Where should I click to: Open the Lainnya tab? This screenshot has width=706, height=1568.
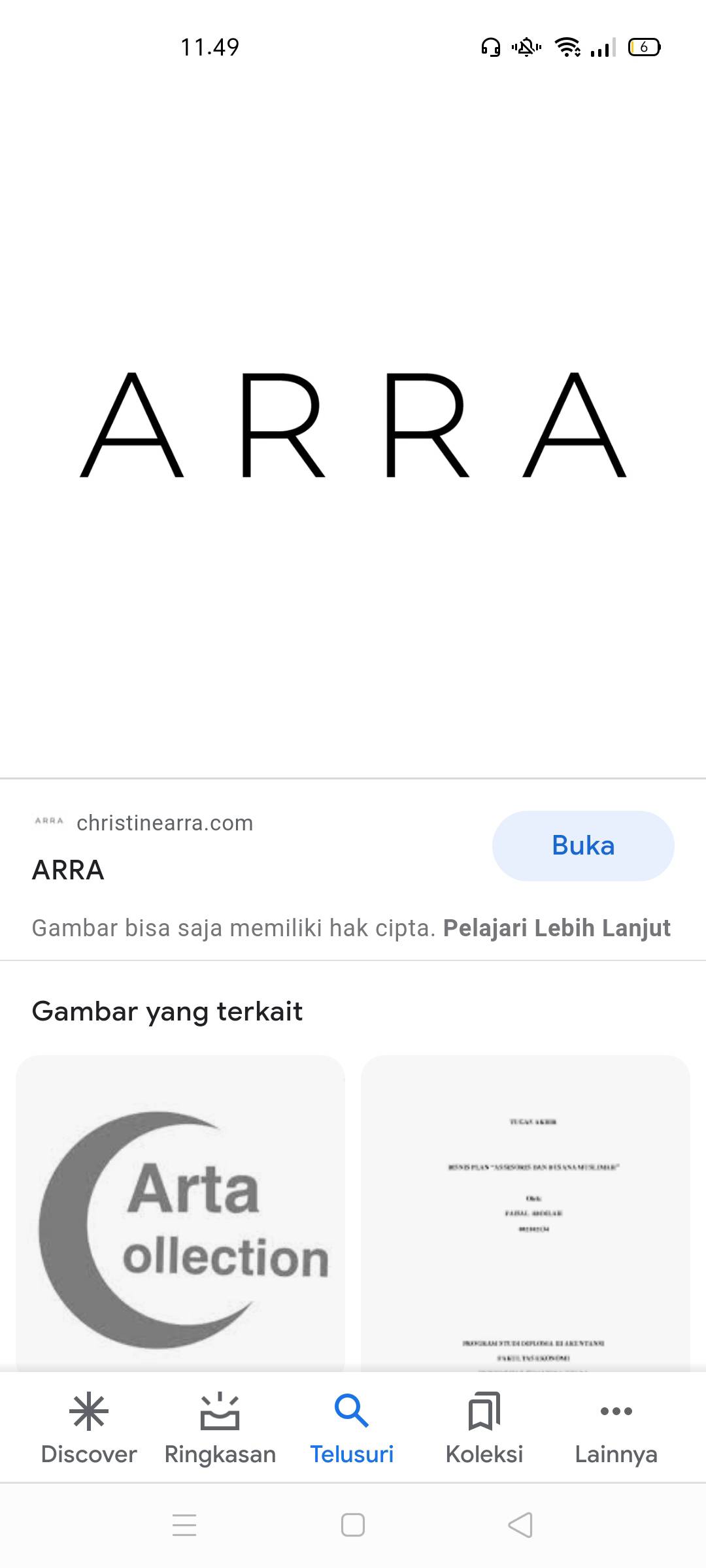coord(616,1428)
